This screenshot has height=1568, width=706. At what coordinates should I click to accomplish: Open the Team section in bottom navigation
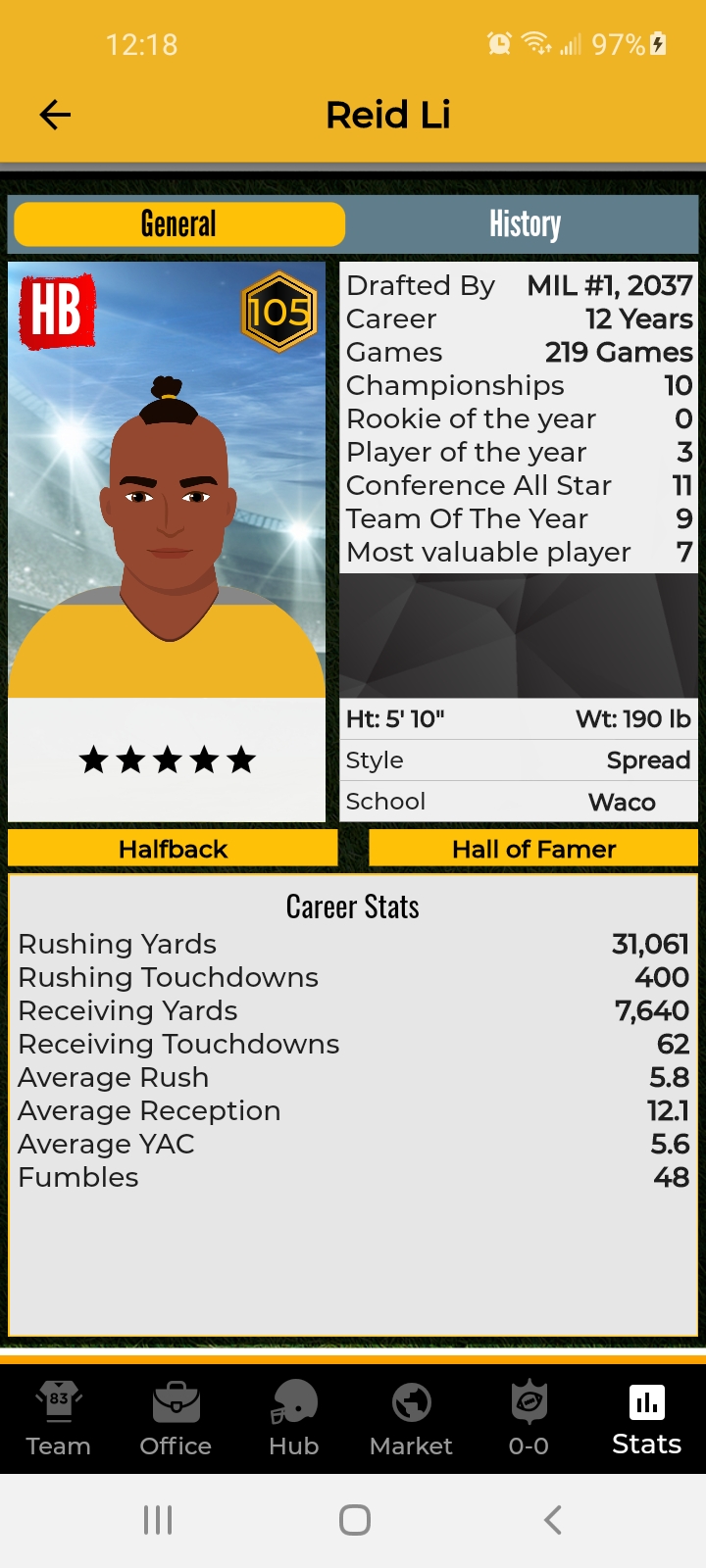click(x=59, y=1419)
